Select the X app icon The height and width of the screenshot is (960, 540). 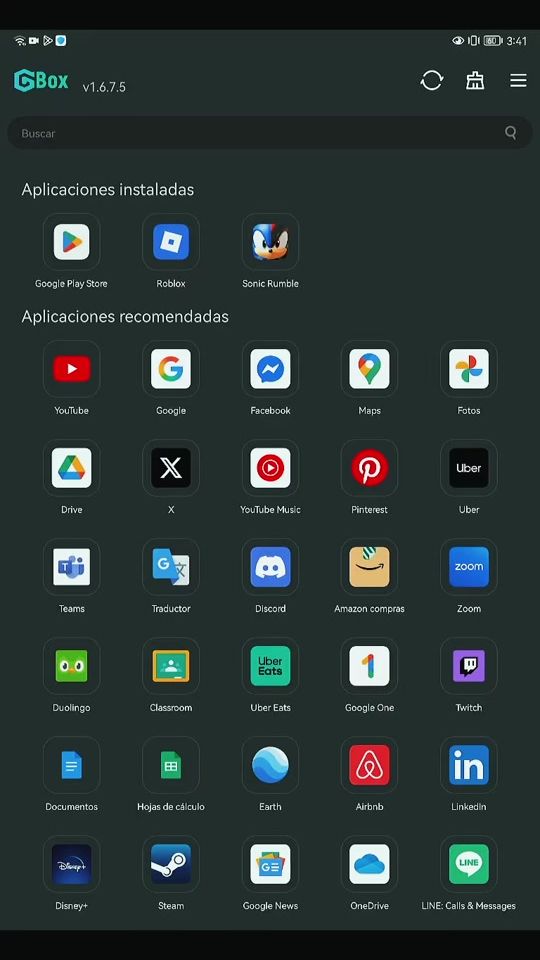[171, 468]
